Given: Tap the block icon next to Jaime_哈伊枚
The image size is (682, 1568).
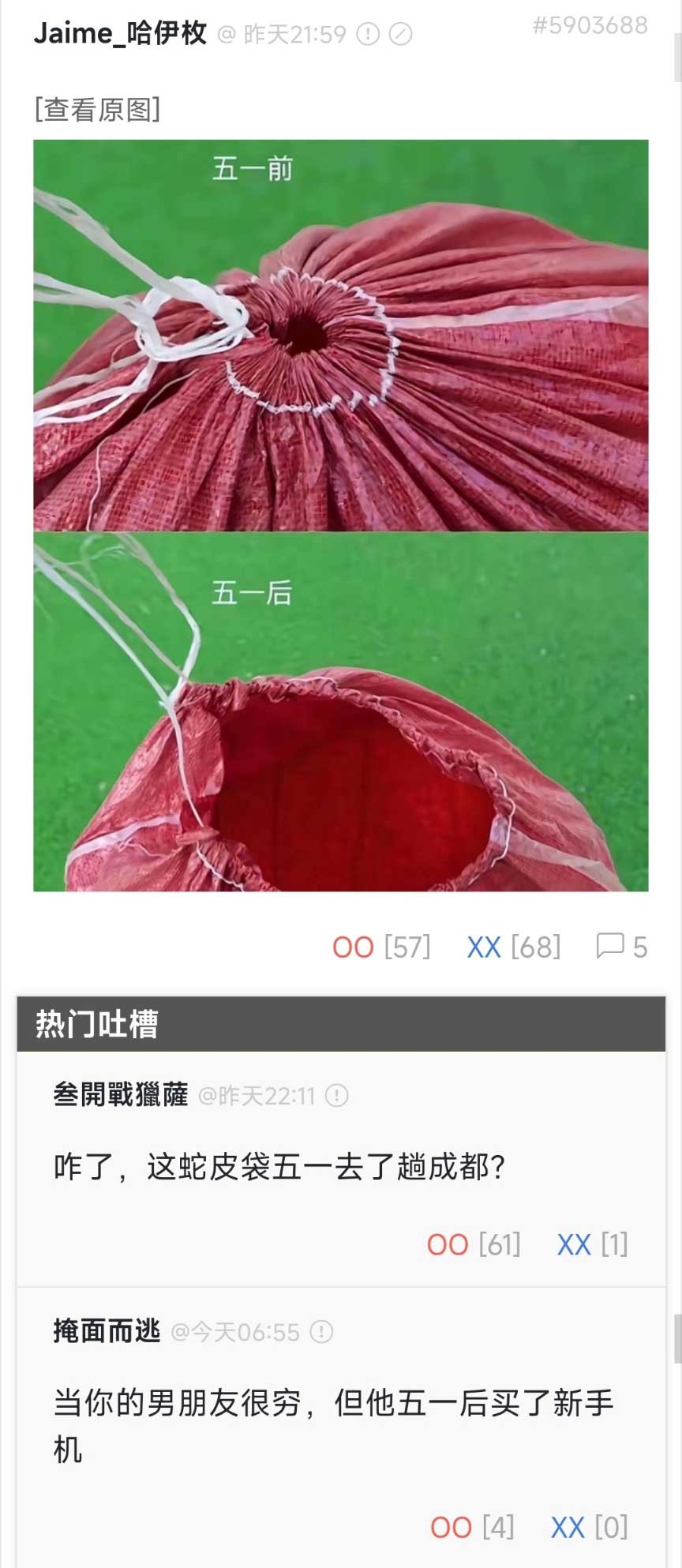Looking at the screenshot, I should (x=401, y=34).
